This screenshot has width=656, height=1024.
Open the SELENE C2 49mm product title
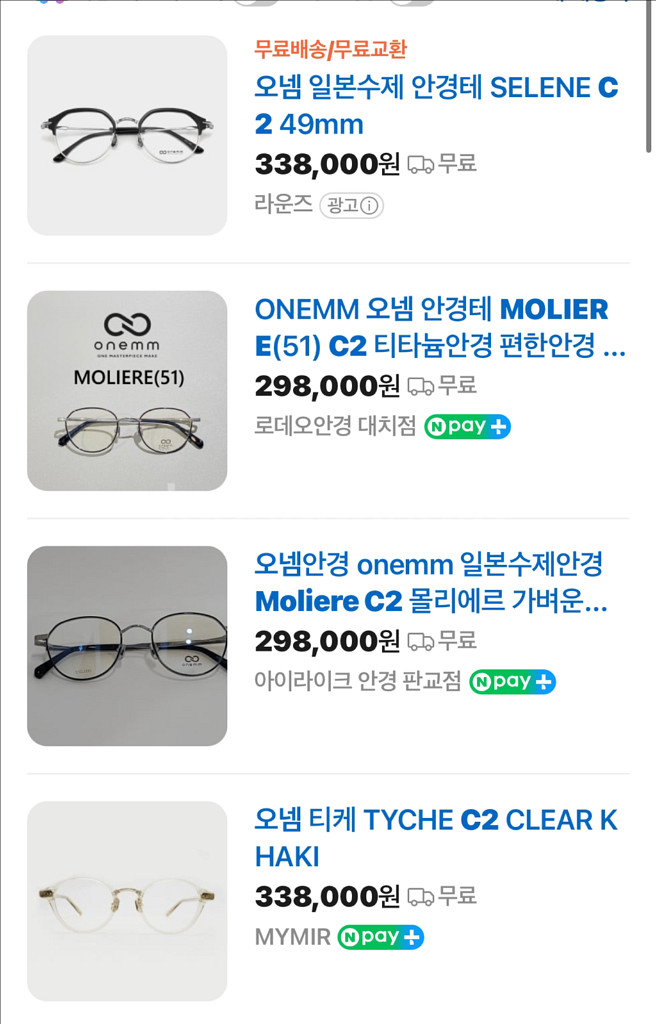click(436, 106)
